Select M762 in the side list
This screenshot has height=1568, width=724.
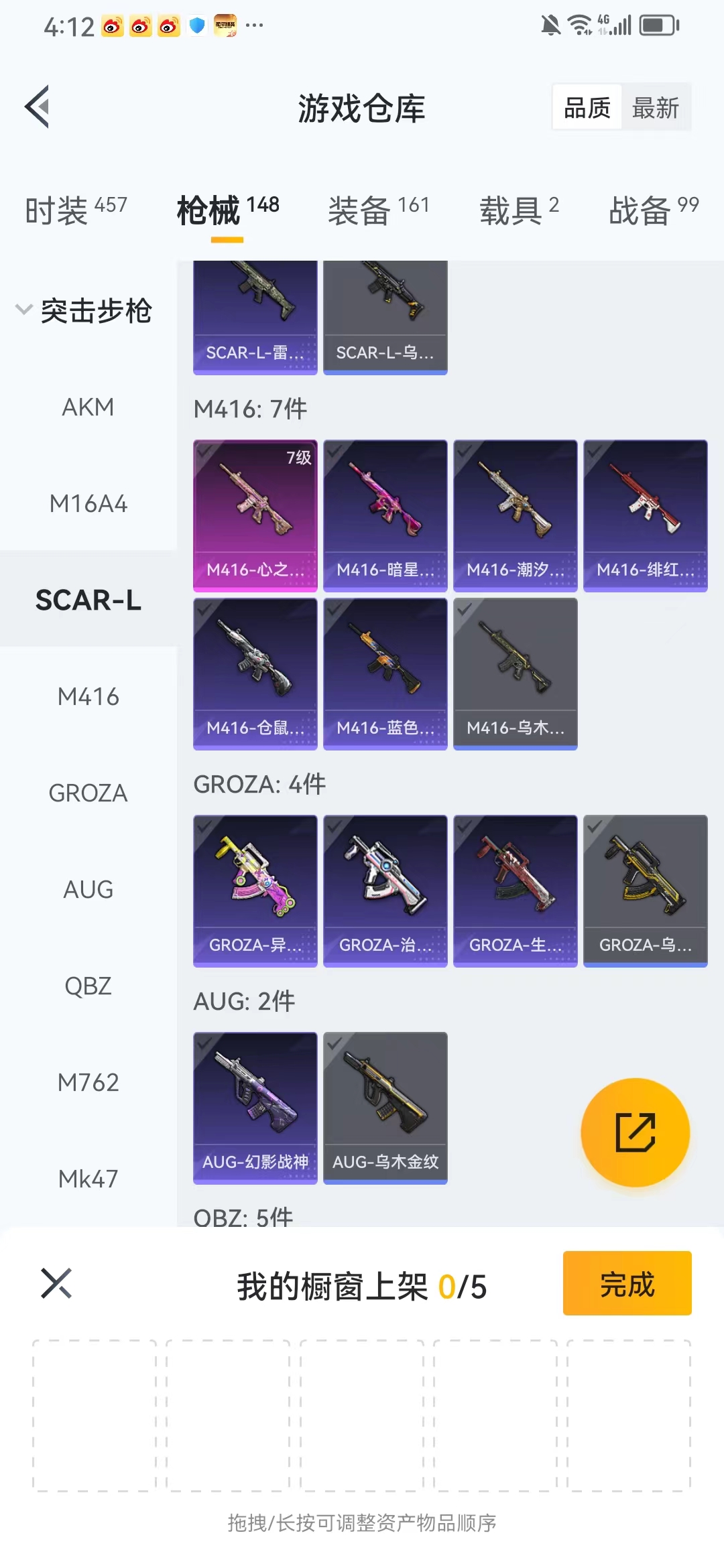pyautogui.click(x=88, y=1082)
